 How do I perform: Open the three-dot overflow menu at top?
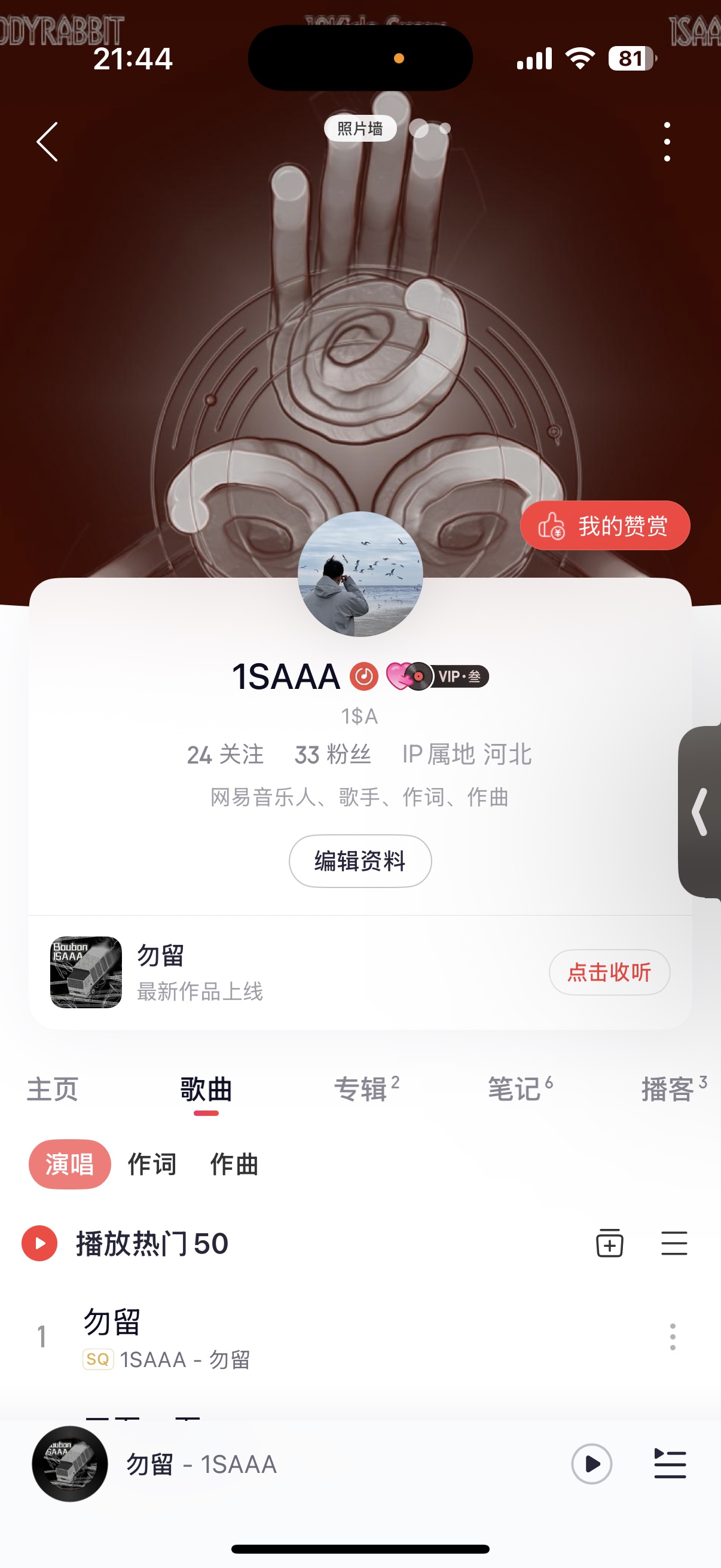(x=667, y=141)
